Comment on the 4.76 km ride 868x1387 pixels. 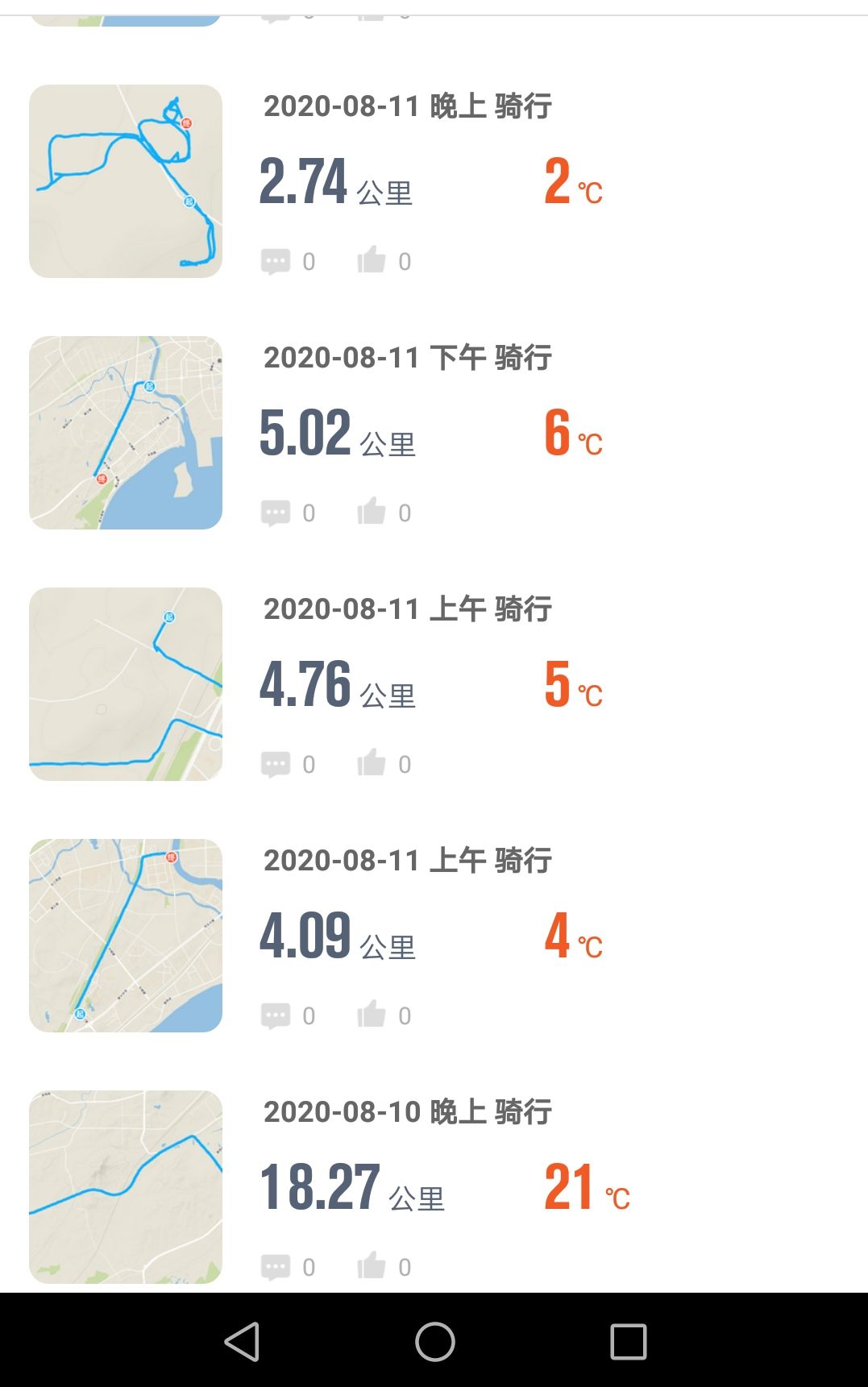point(276,765)
